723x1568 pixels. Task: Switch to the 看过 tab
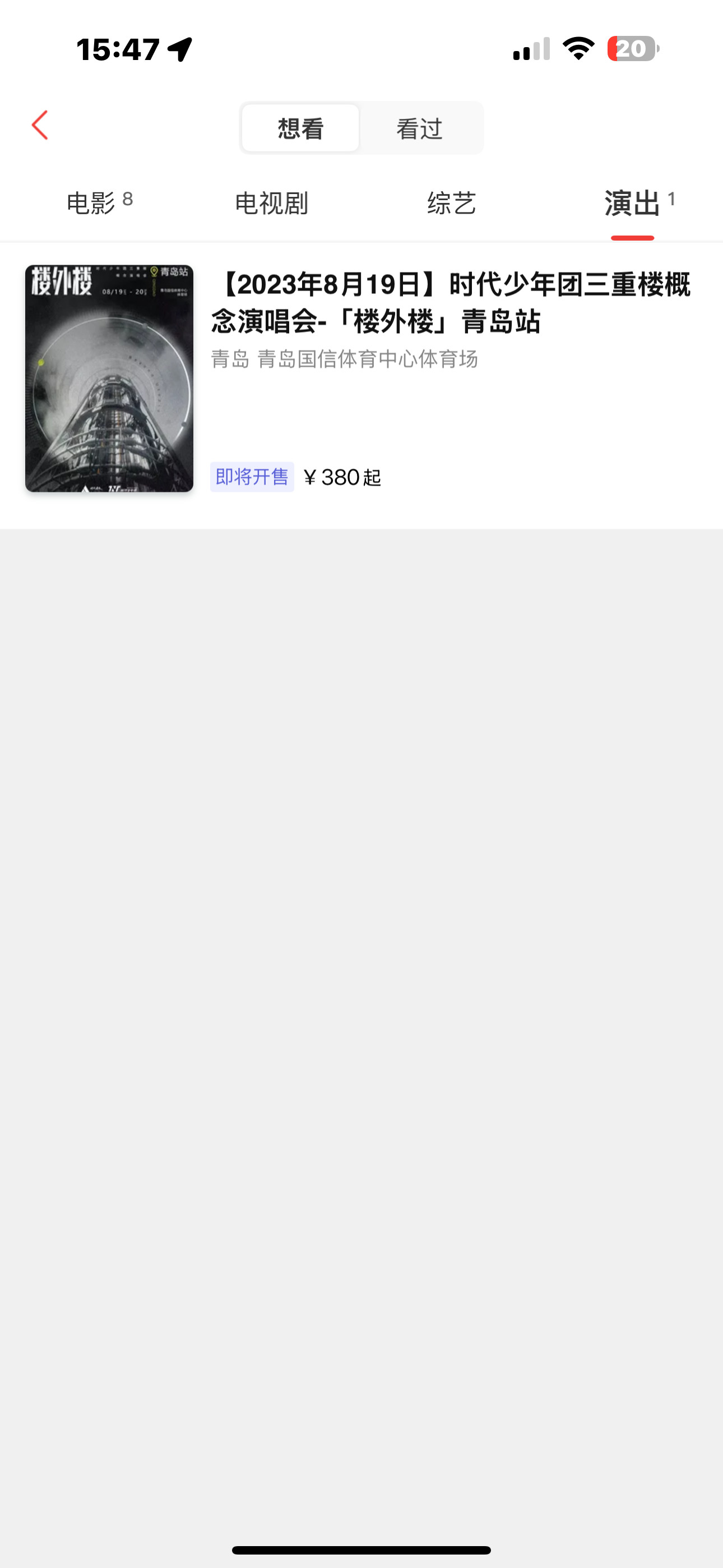(419, 127)
